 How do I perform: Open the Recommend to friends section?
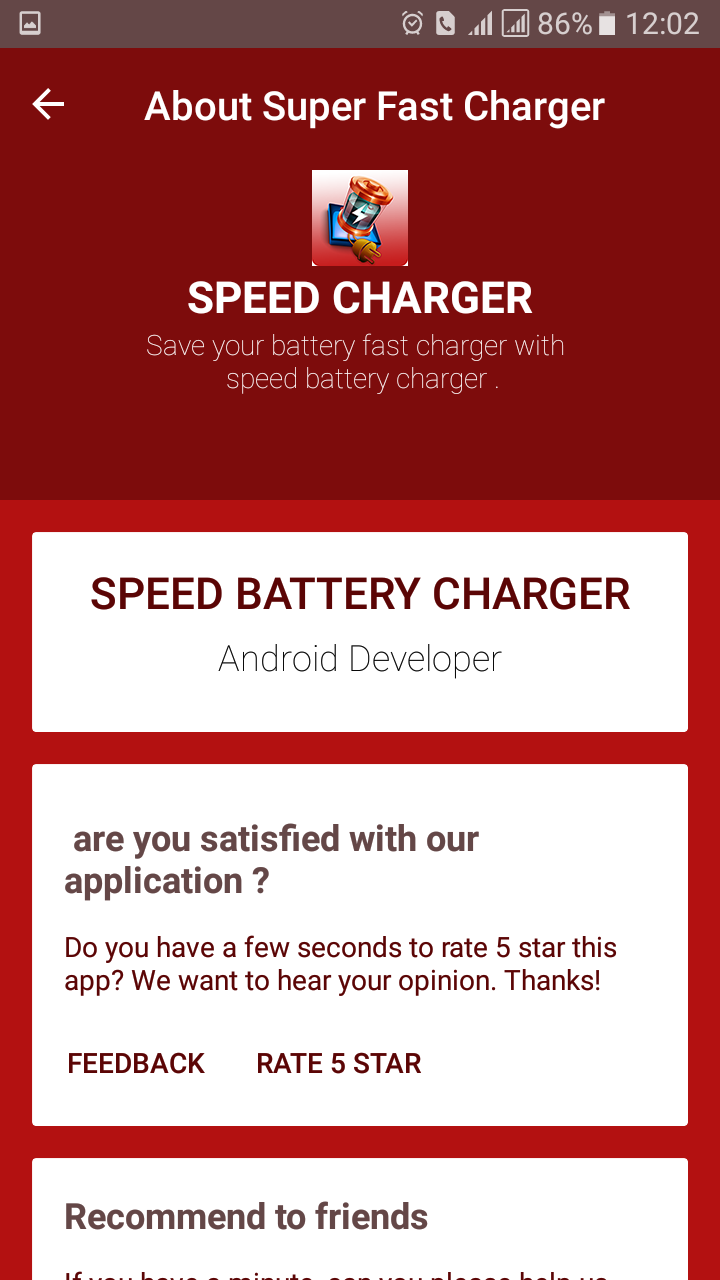[x=246, y=1217]
